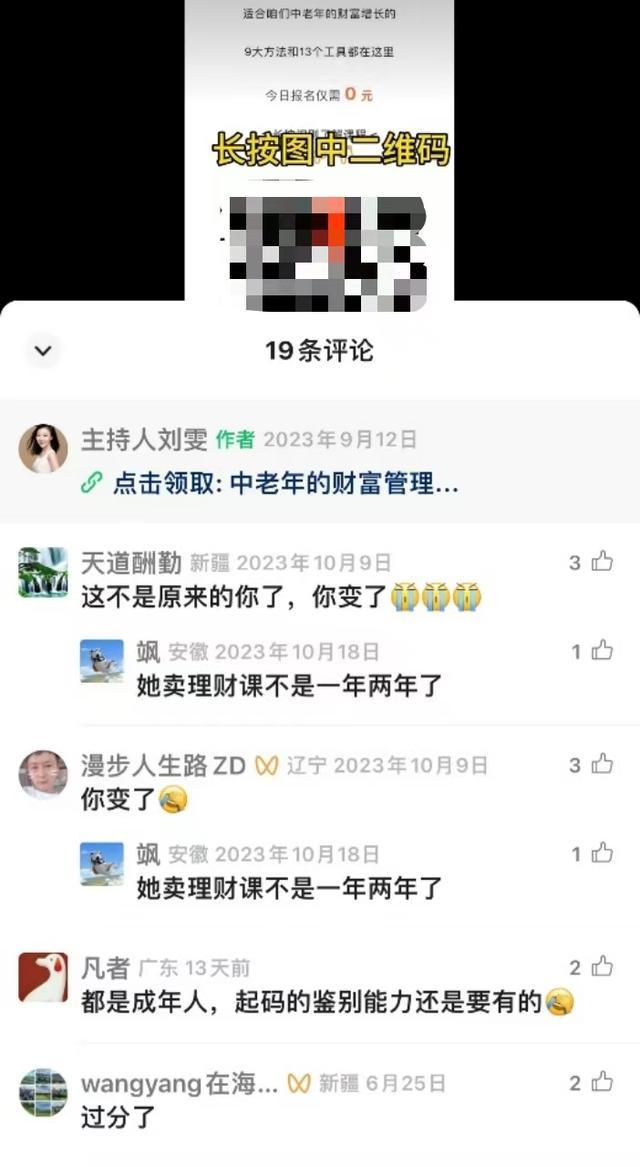View 天道酬勤's profile via avatar
The height and width of the screenshot is (1167, 640).
(x=43, y=573)
